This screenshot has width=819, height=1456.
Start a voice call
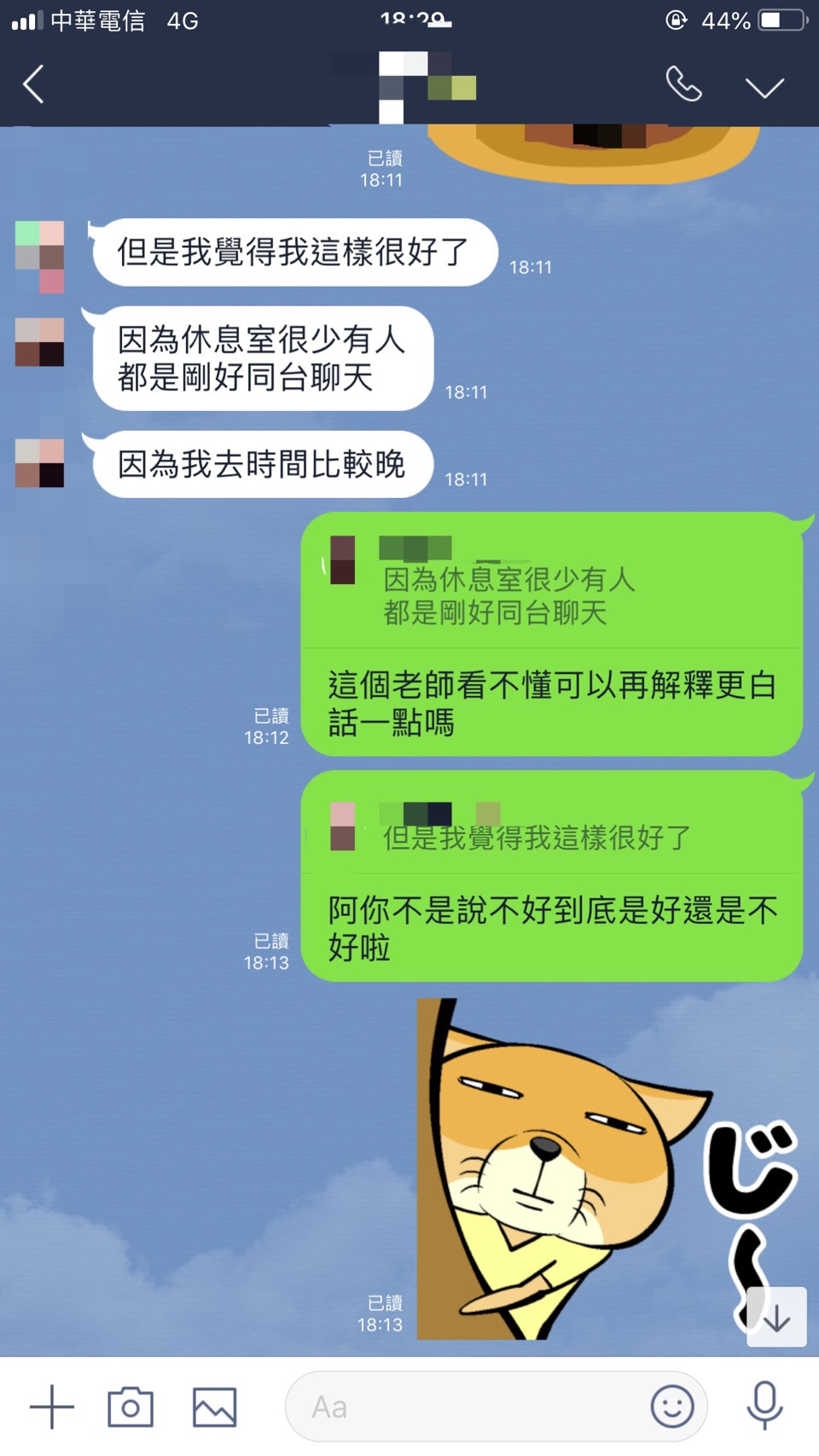click(683, 84)
